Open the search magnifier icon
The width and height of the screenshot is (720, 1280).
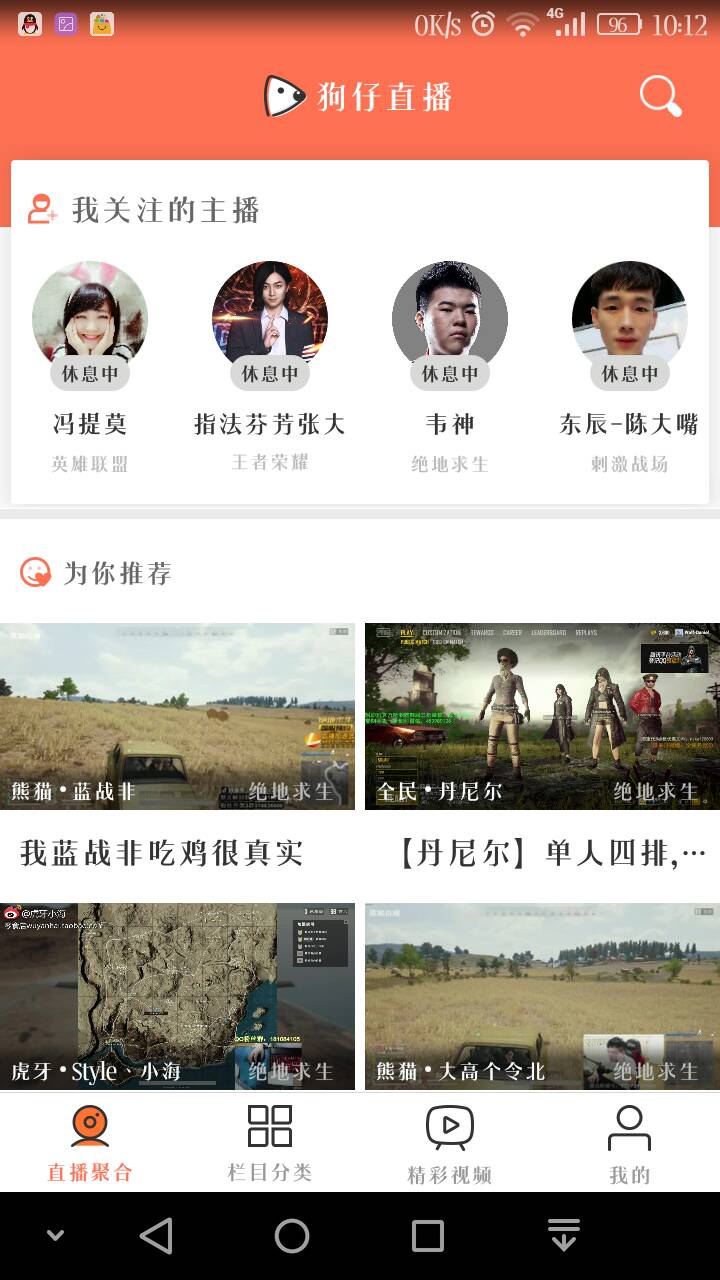[x=660, y=97]
